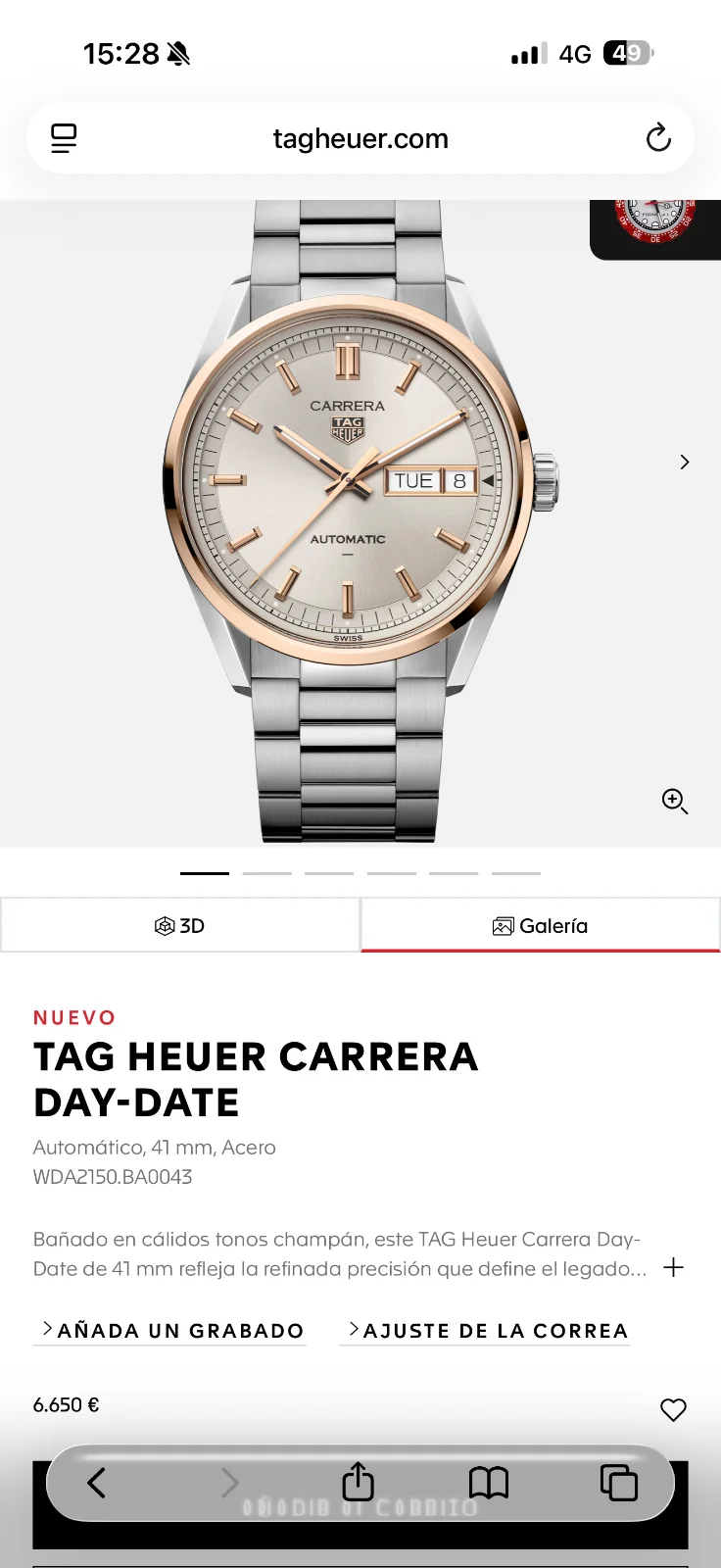Zoom into the watch image

tap(674, 801)
